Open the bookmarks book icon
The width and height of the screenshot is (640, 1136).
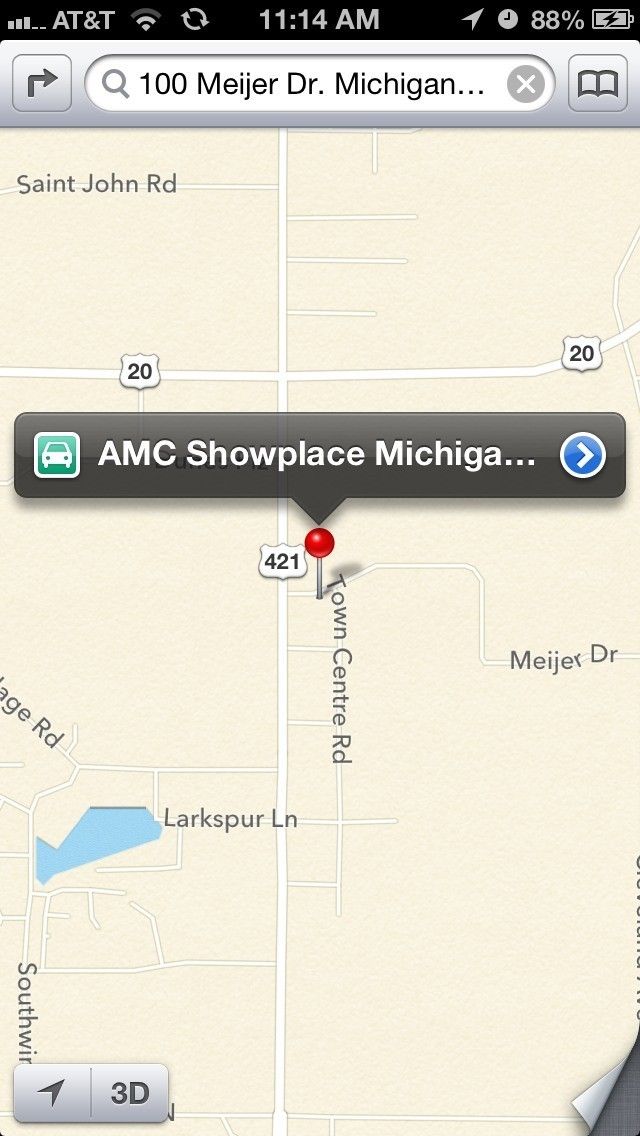point(598,84)
